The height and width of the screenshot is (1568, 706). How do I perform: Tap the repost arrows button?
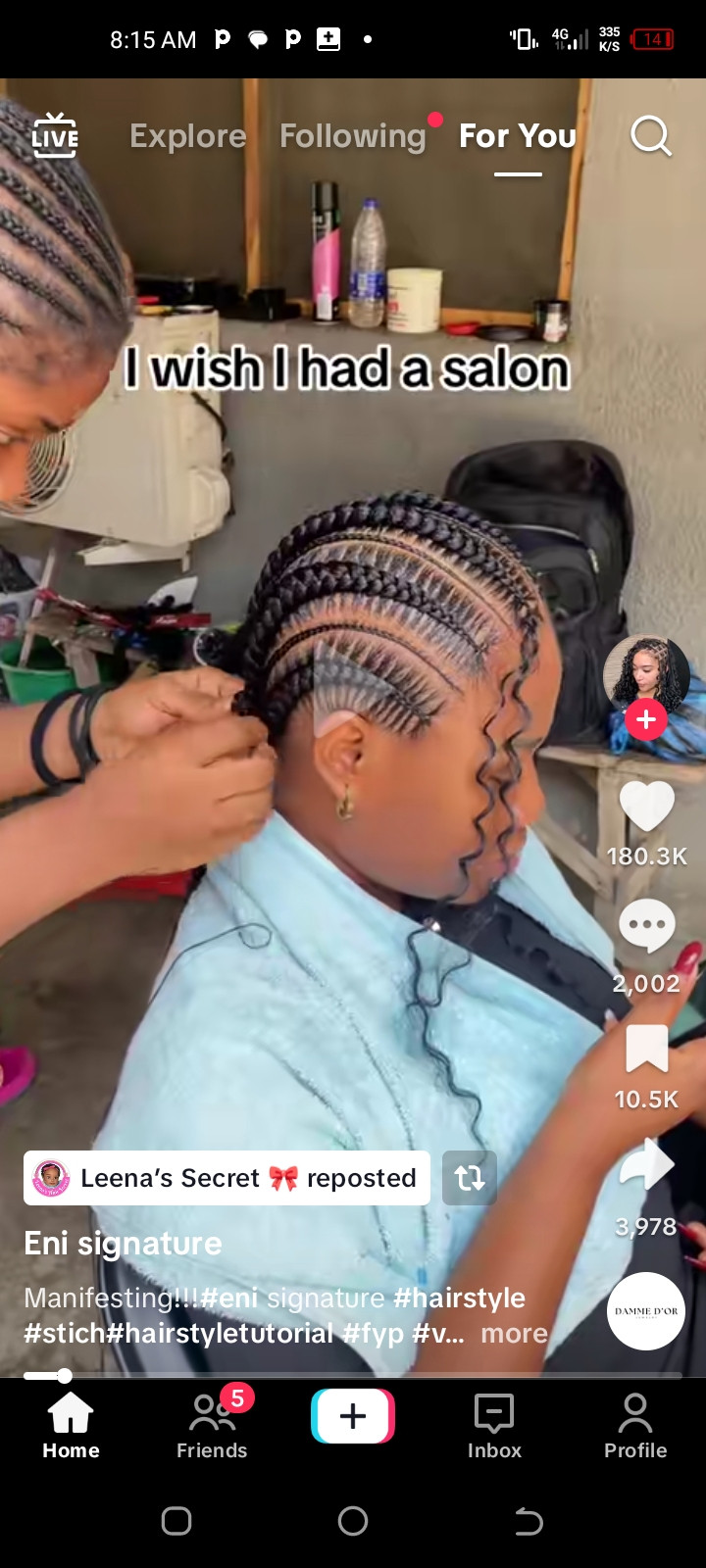470,1178
